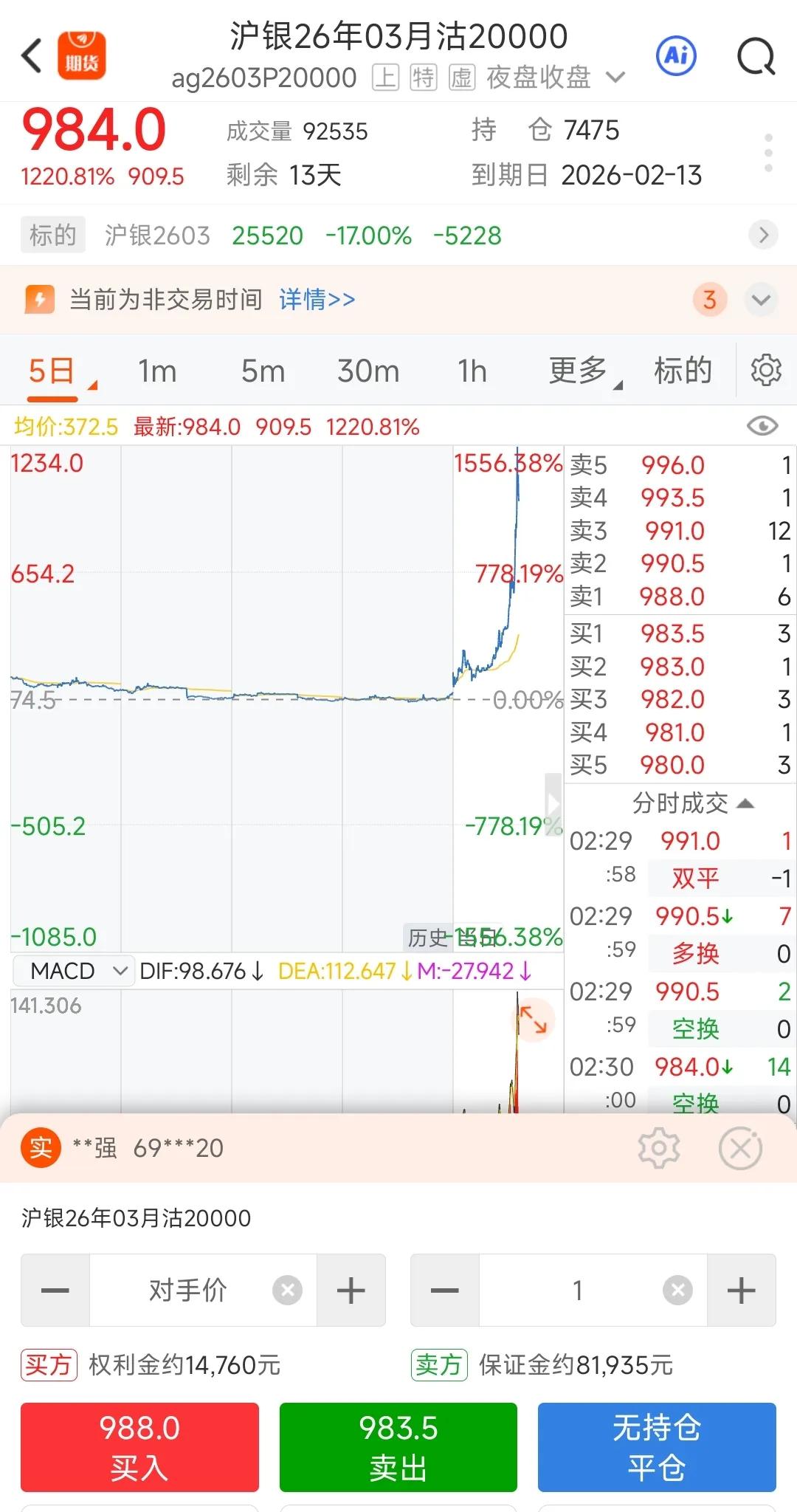Close the trading panel with X

tap(740, 1148)
